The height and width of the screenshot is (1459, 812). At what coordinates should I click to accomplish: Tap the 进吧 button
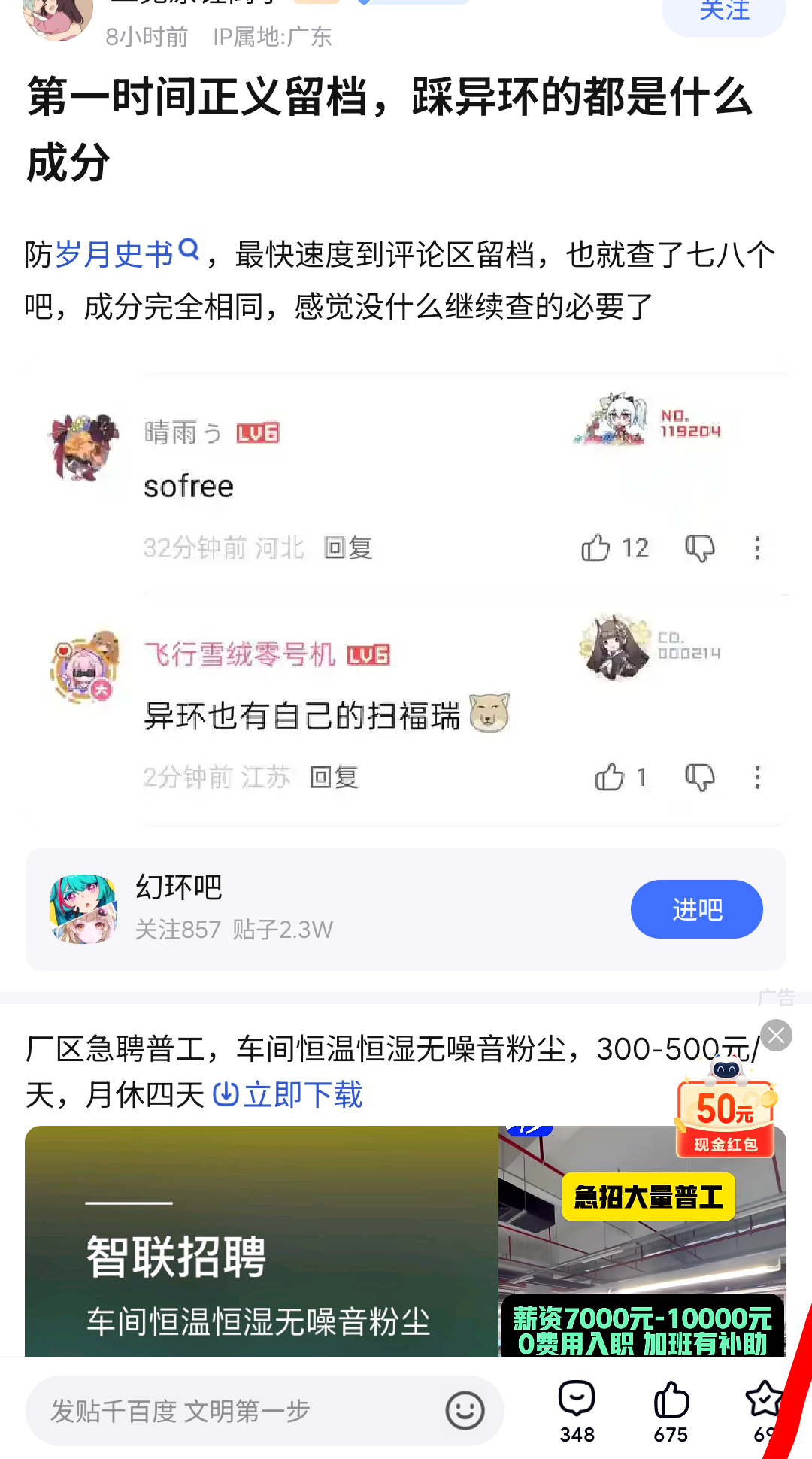pyautogui.click(x=697, y=909)
